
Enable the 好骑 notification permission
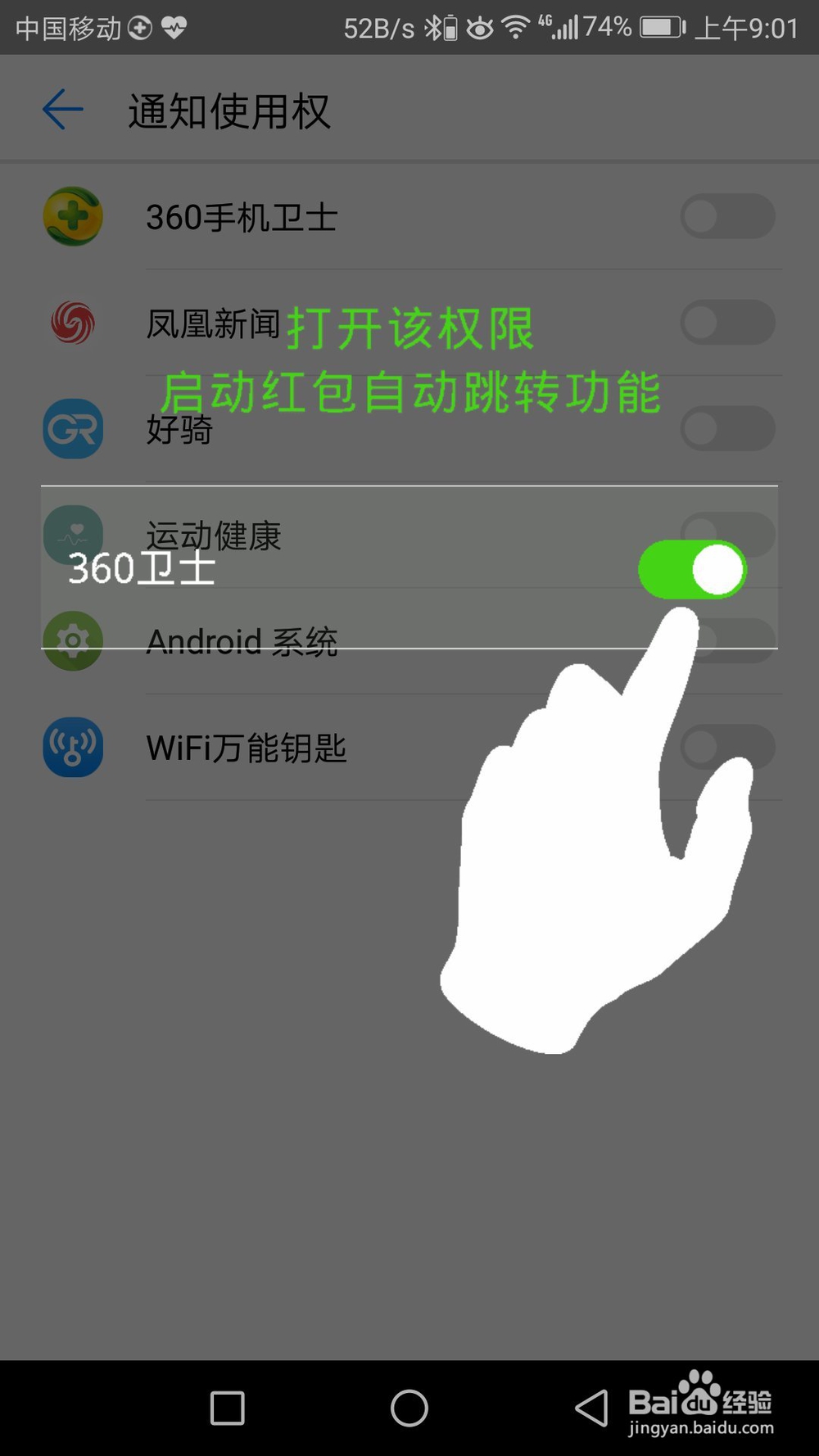727,429
